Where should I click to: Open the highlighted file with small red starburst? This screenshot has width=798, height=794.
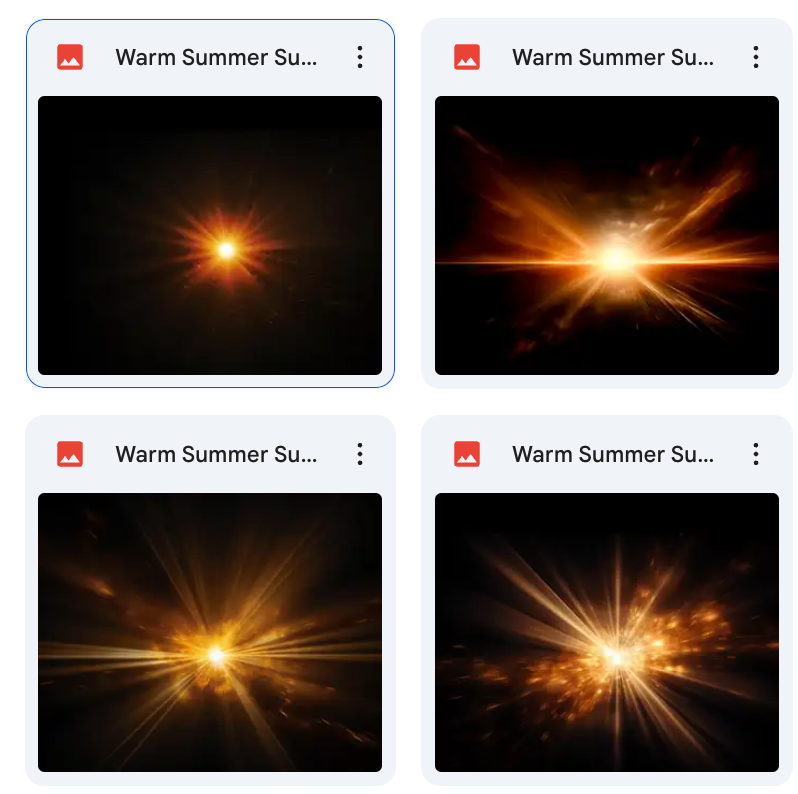[210, 235]
